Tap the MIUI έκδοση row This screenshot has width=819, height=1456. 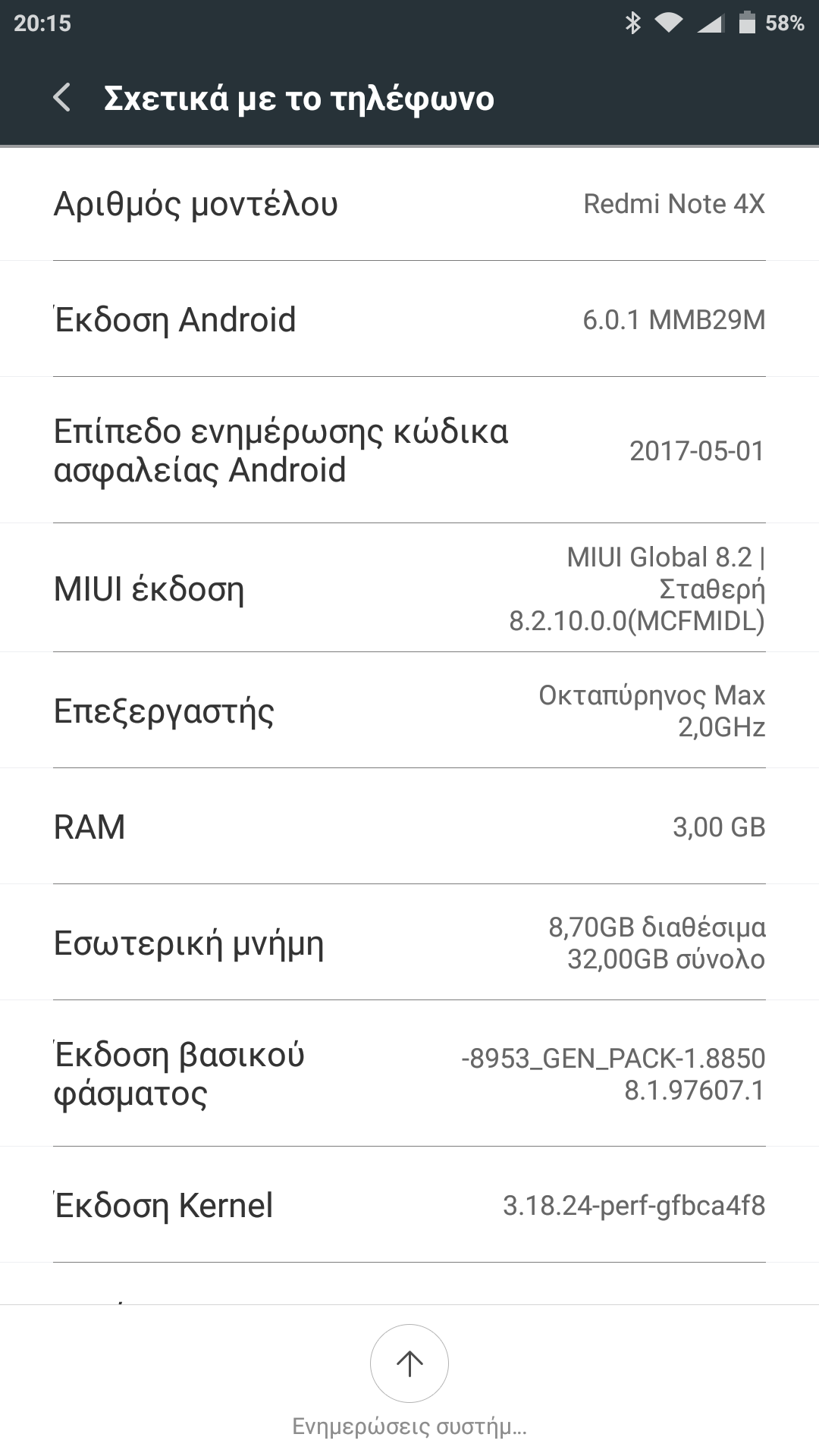[x=409, y=588]
